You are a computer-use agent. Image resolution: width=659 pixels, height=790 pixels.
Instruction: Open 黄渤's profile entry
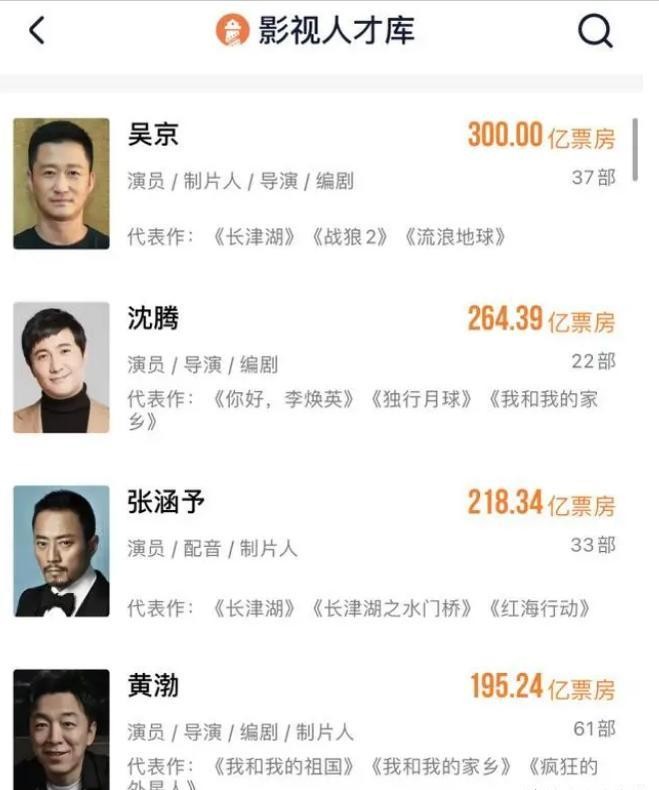tap(154, 686)
